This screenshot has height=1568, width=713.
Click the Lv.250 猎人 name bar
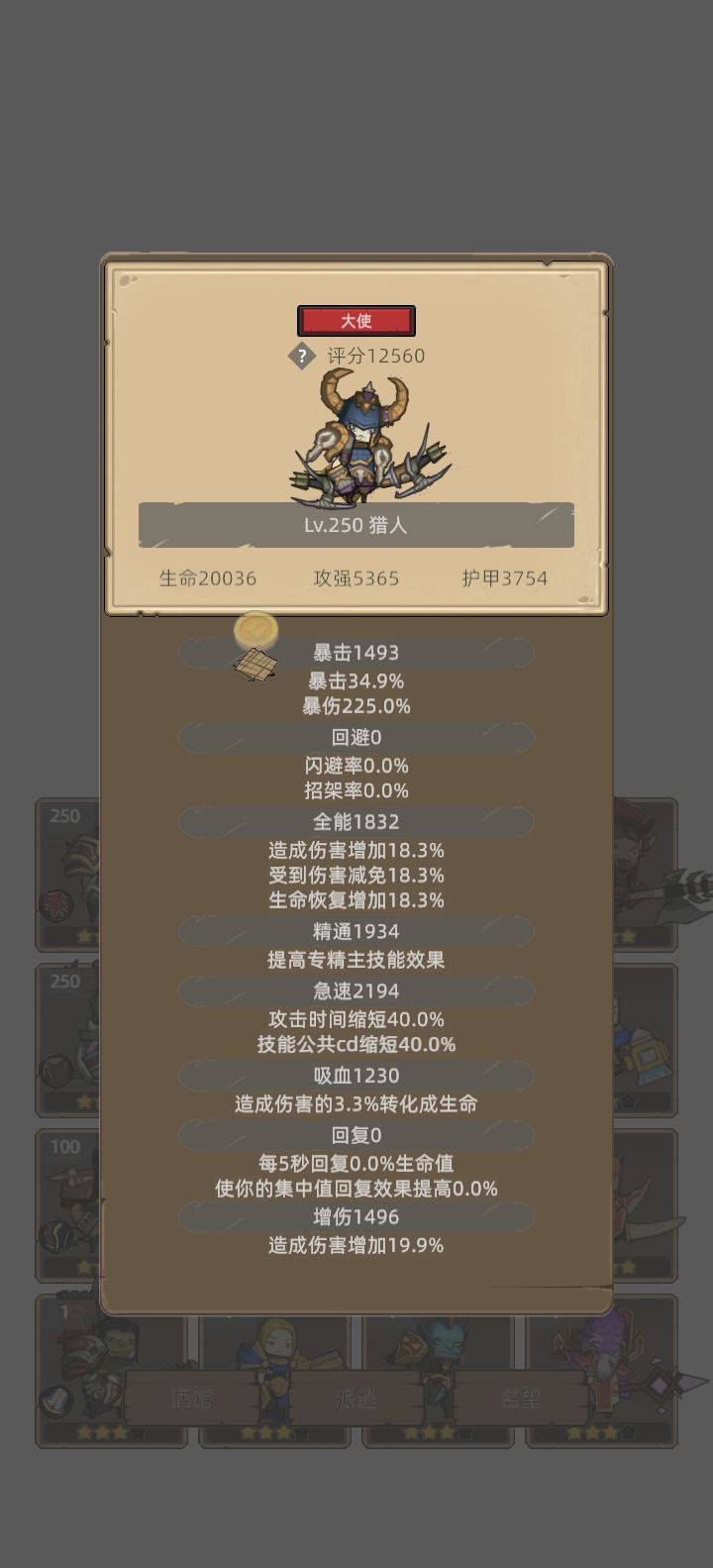pos(356,524)
